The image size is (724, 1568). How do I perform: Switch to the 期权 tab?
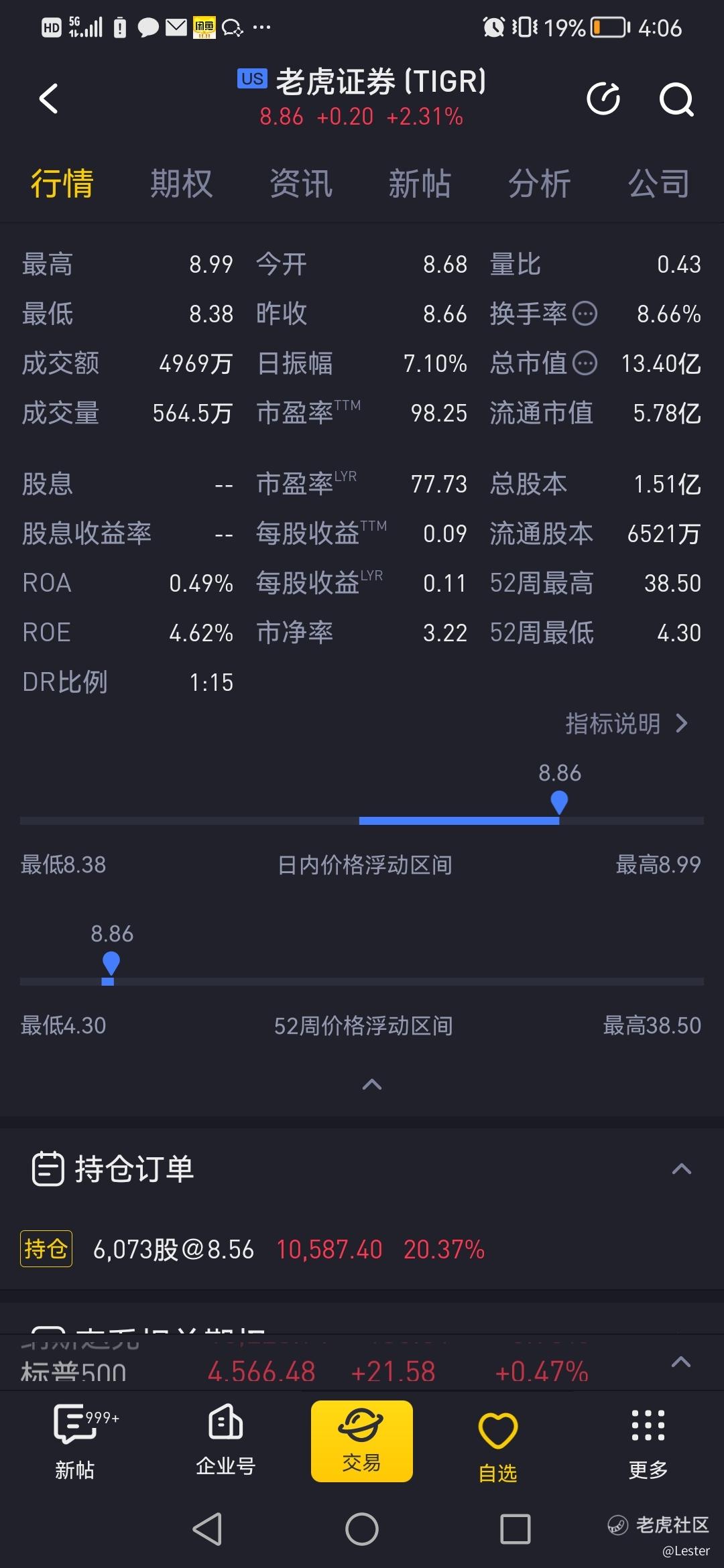[181, 184]
